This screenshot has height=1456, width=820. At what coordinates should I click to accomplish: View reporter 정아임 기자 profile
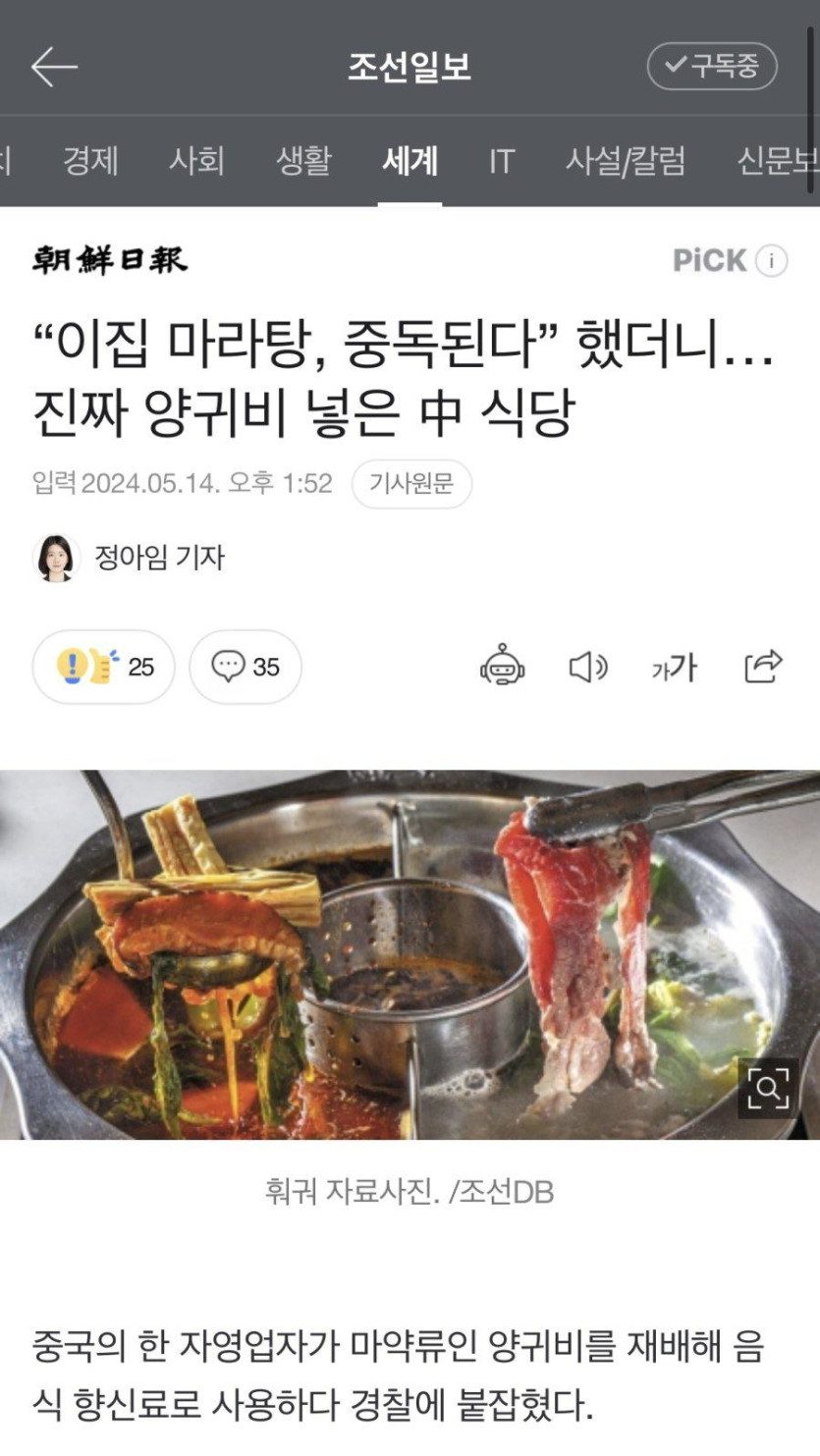[130, 558]
